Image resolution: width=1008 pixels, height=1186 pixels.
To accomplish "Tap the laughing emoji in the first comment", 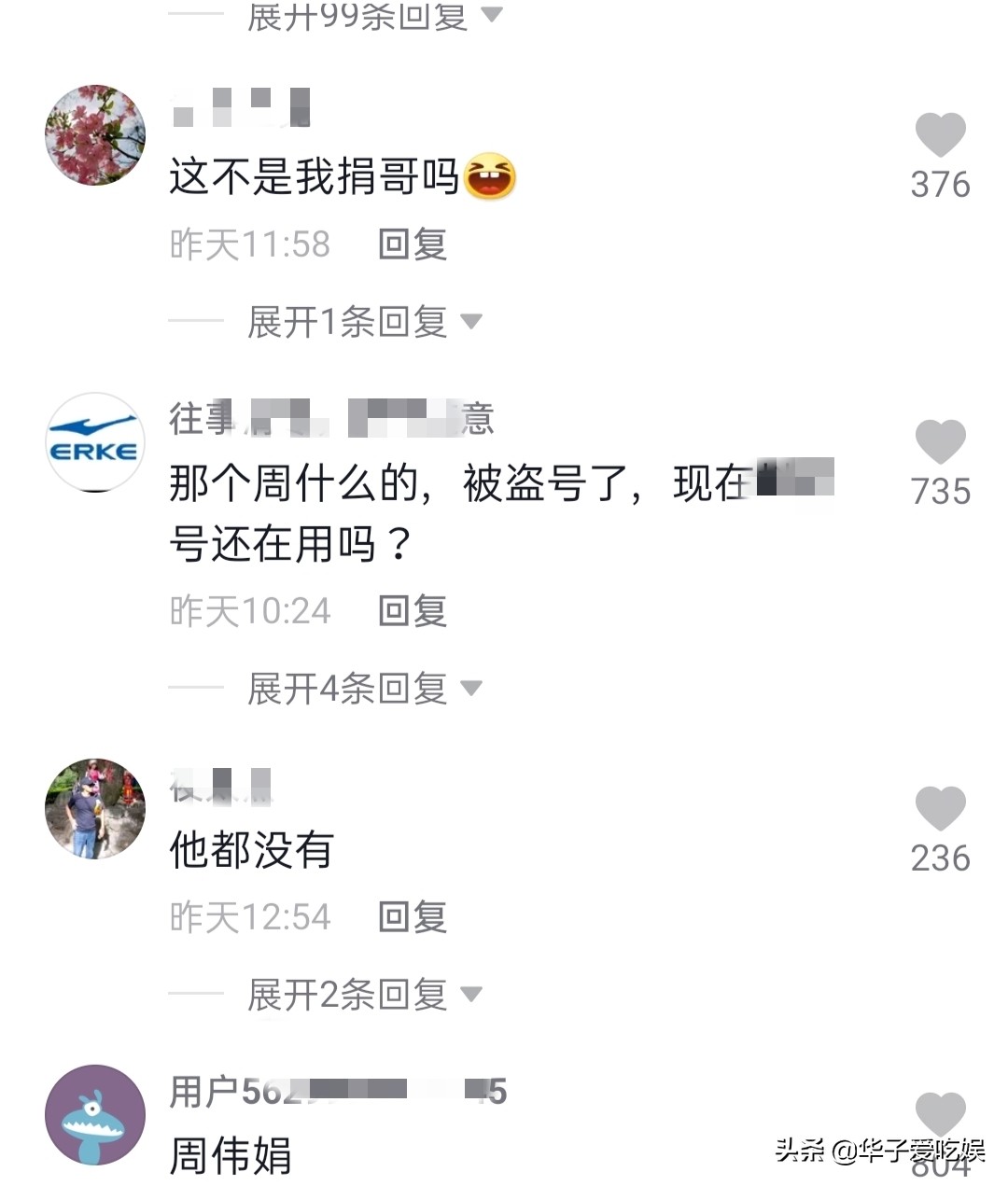I will point(489,177).
